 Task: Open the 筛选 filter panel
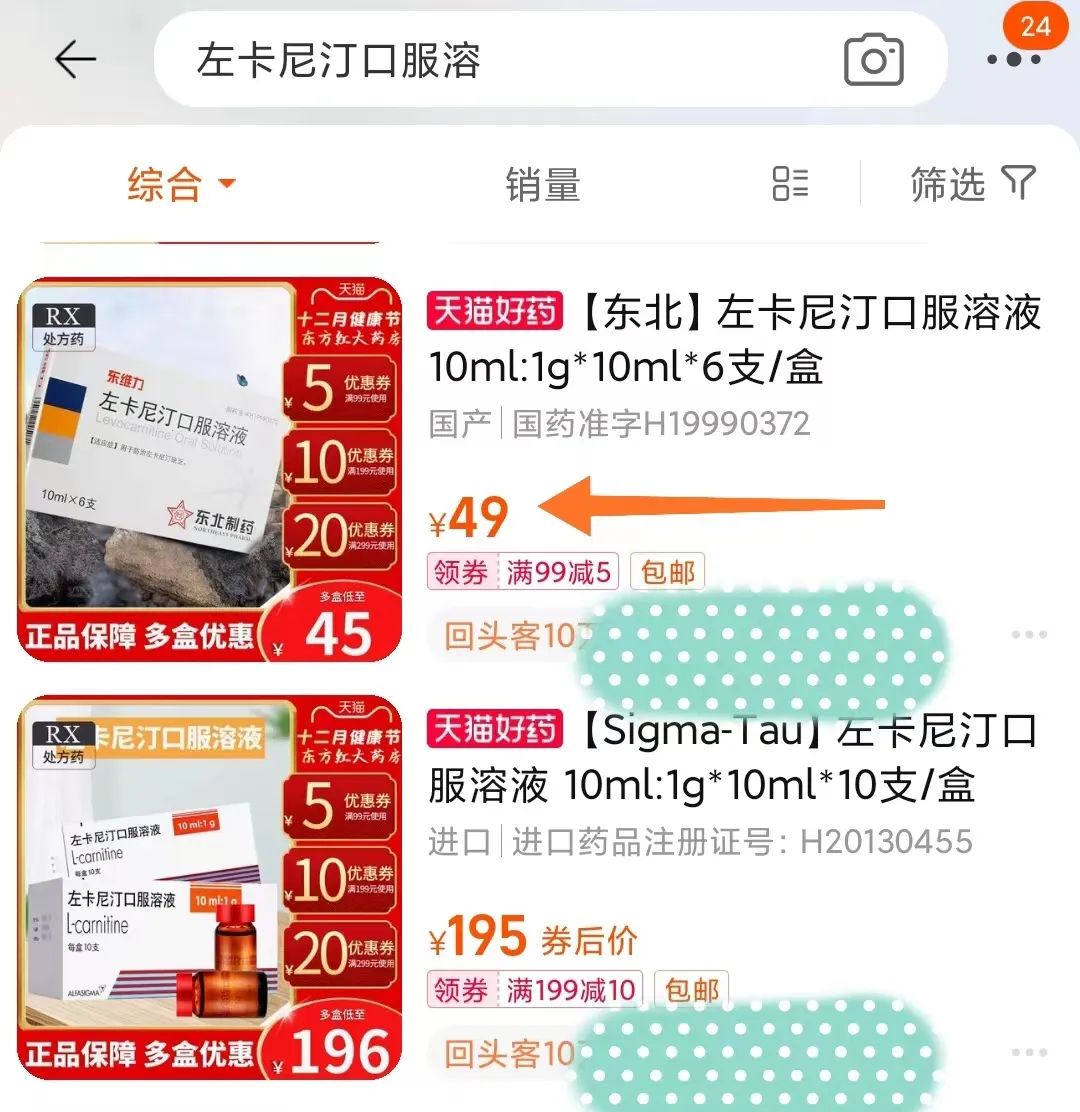click(972, 184)
